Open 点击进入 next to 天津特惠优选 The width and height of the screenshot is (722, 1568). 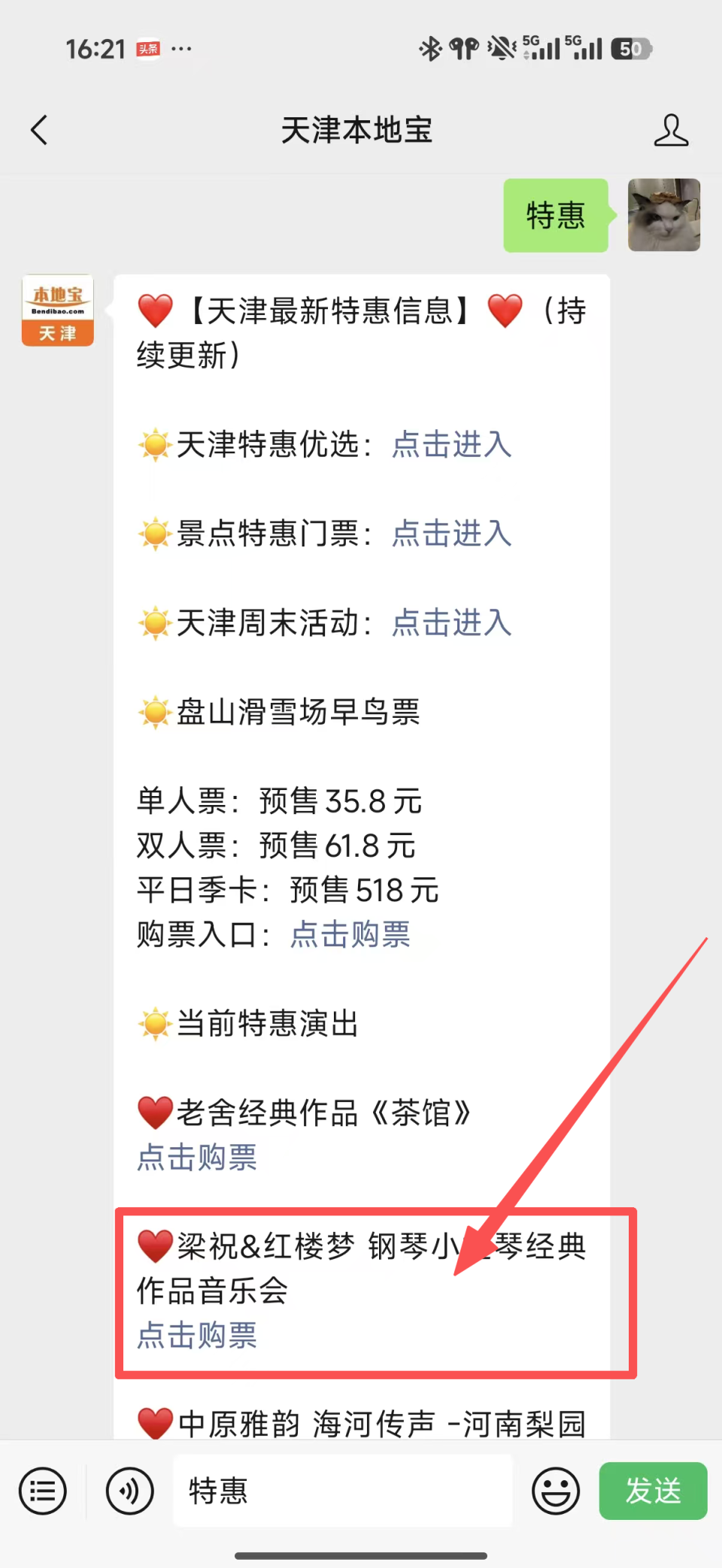[450, 445]
